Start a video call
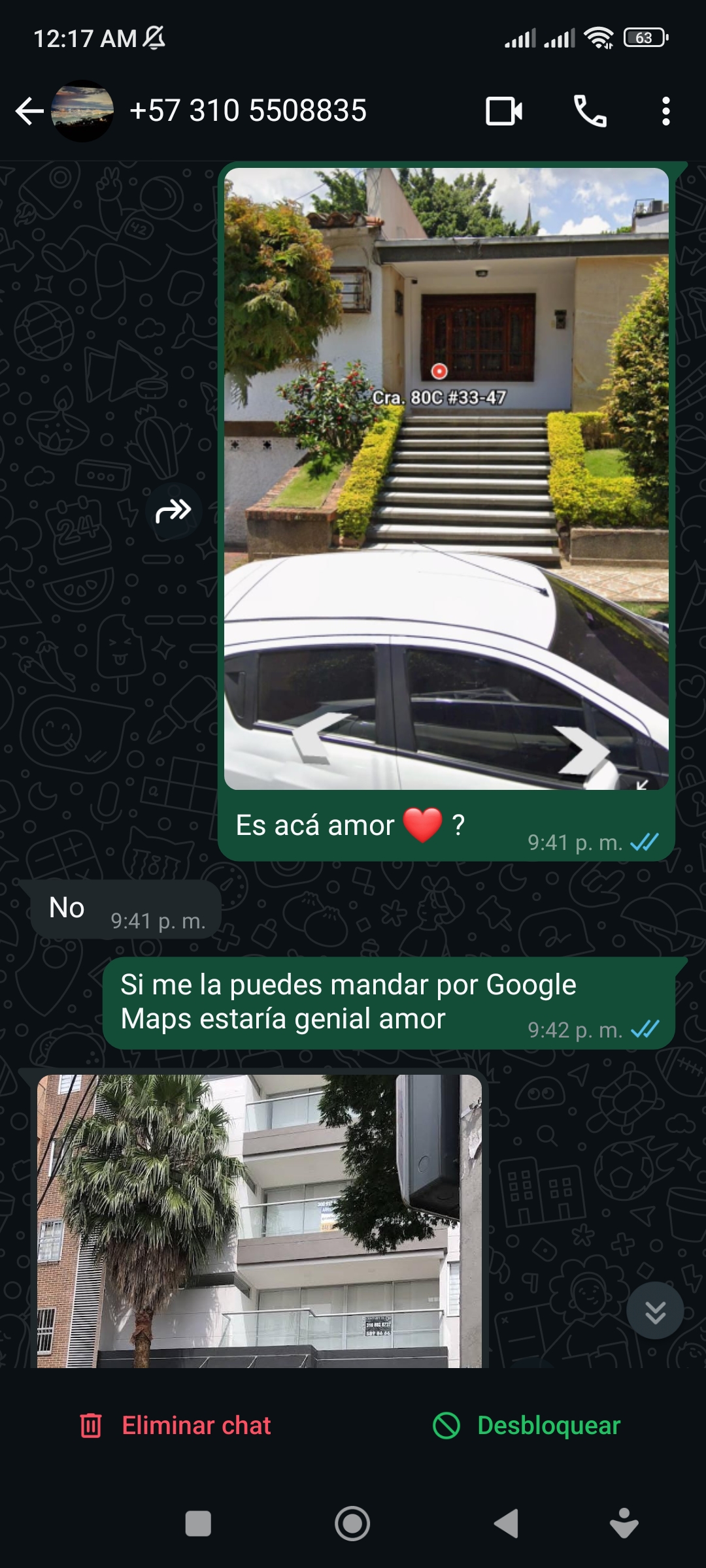706x1568 pixels. [504, 111]
